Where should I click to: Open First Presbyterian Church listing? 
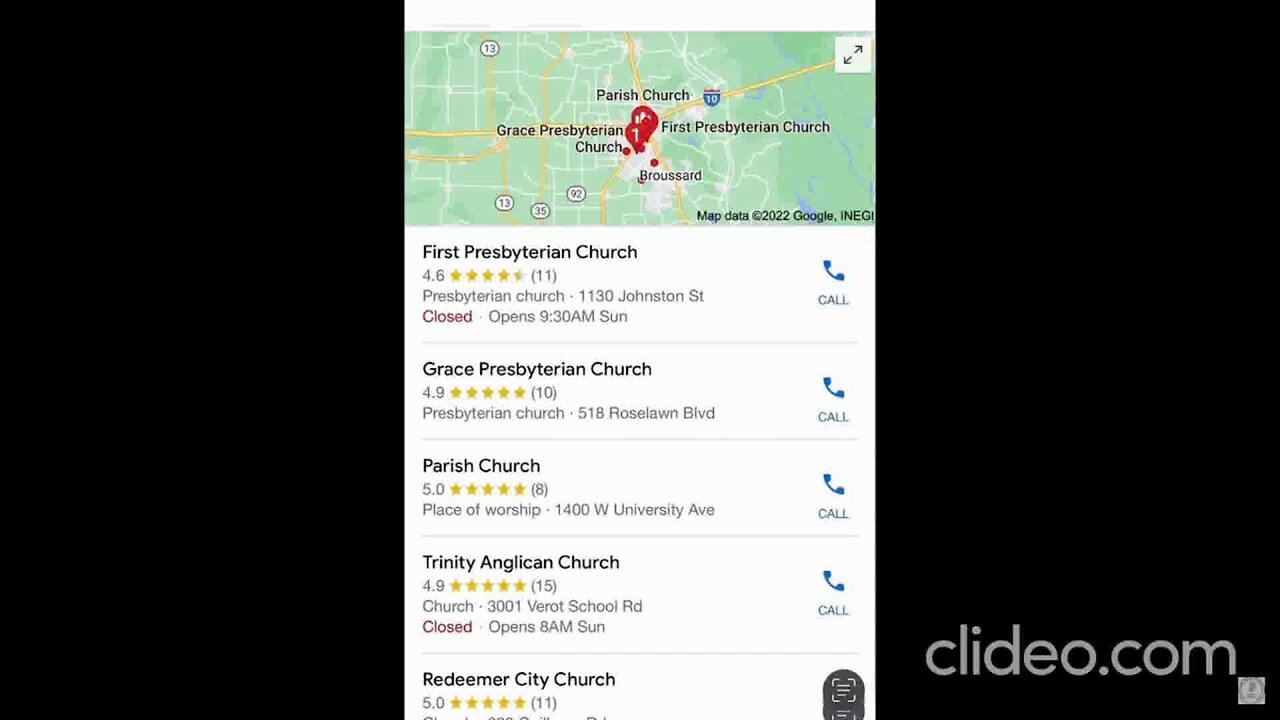tap(529, 252)
